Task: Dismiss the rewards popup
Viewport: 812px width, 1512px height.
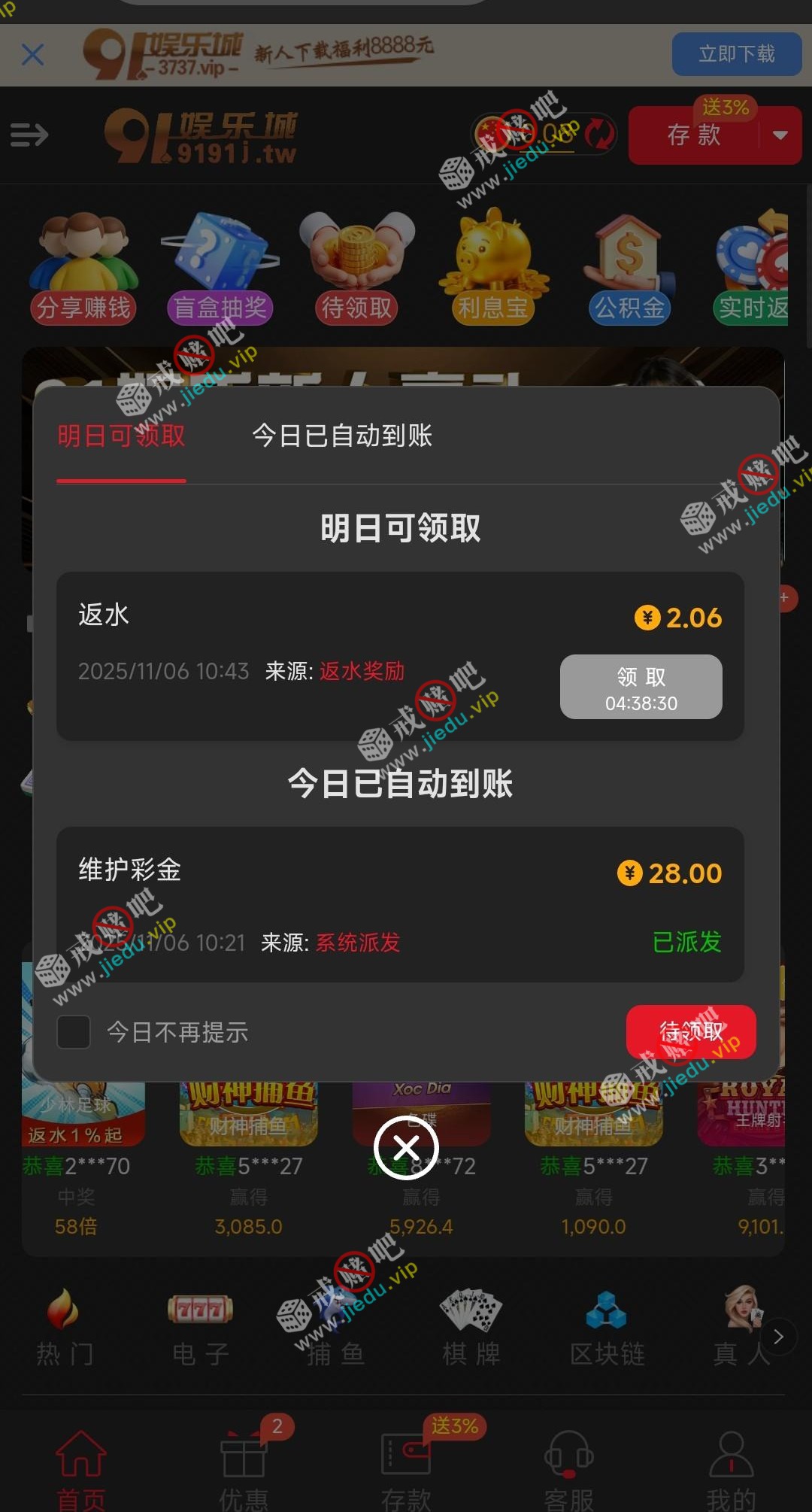Action: [406, 1148]
